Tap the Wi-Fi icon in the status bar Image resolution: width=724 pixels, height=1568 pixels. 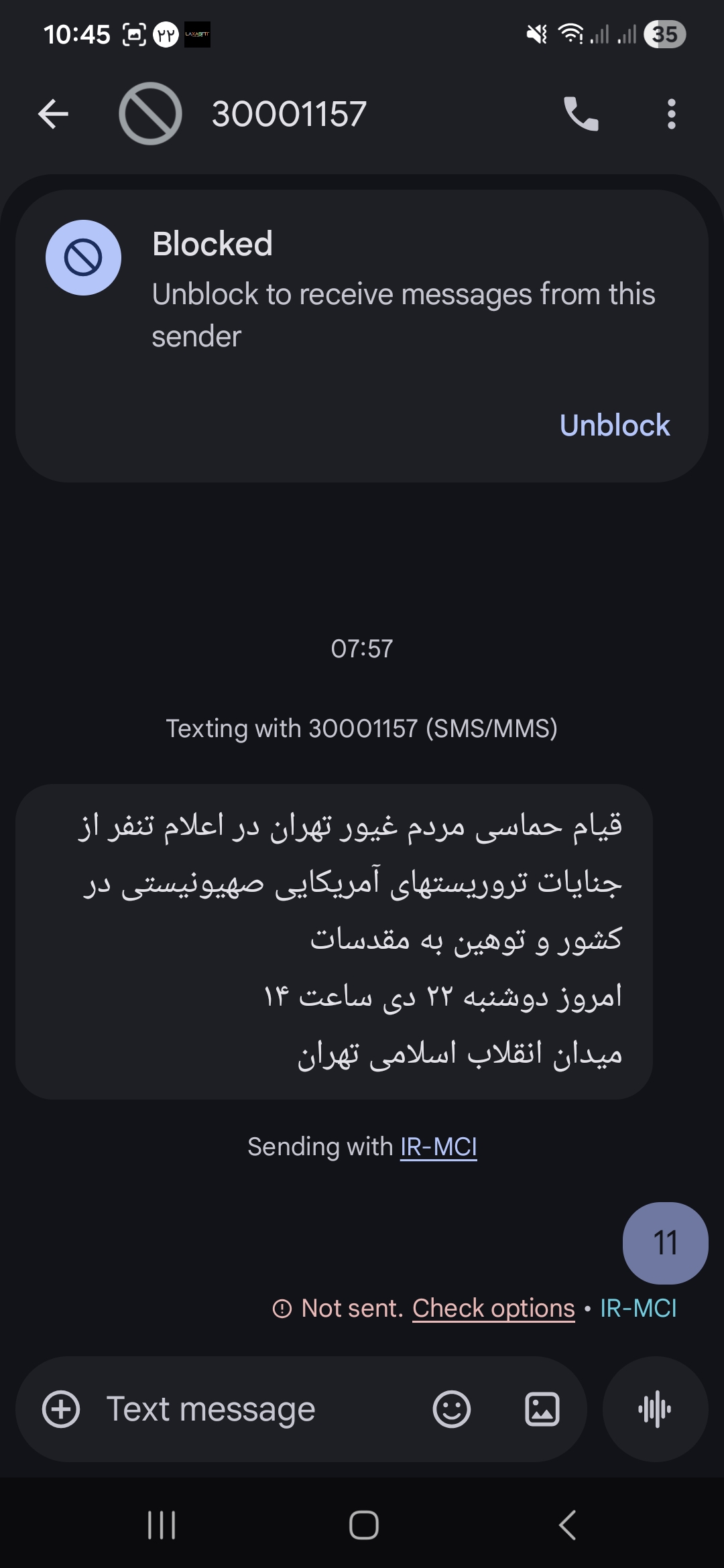569,35
